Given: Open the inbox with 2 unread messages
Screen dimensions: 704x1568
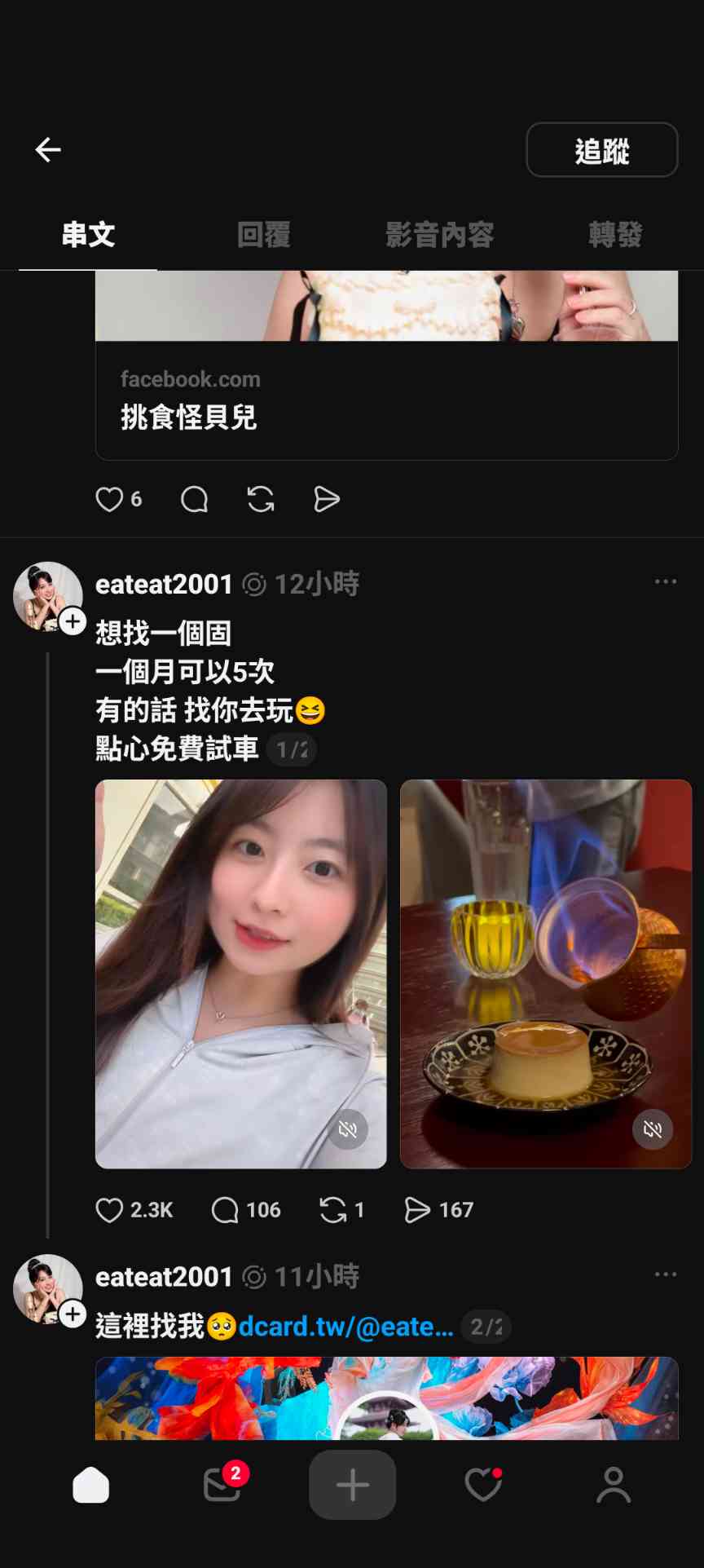Looking at the screenshot, I should 222,1485.
